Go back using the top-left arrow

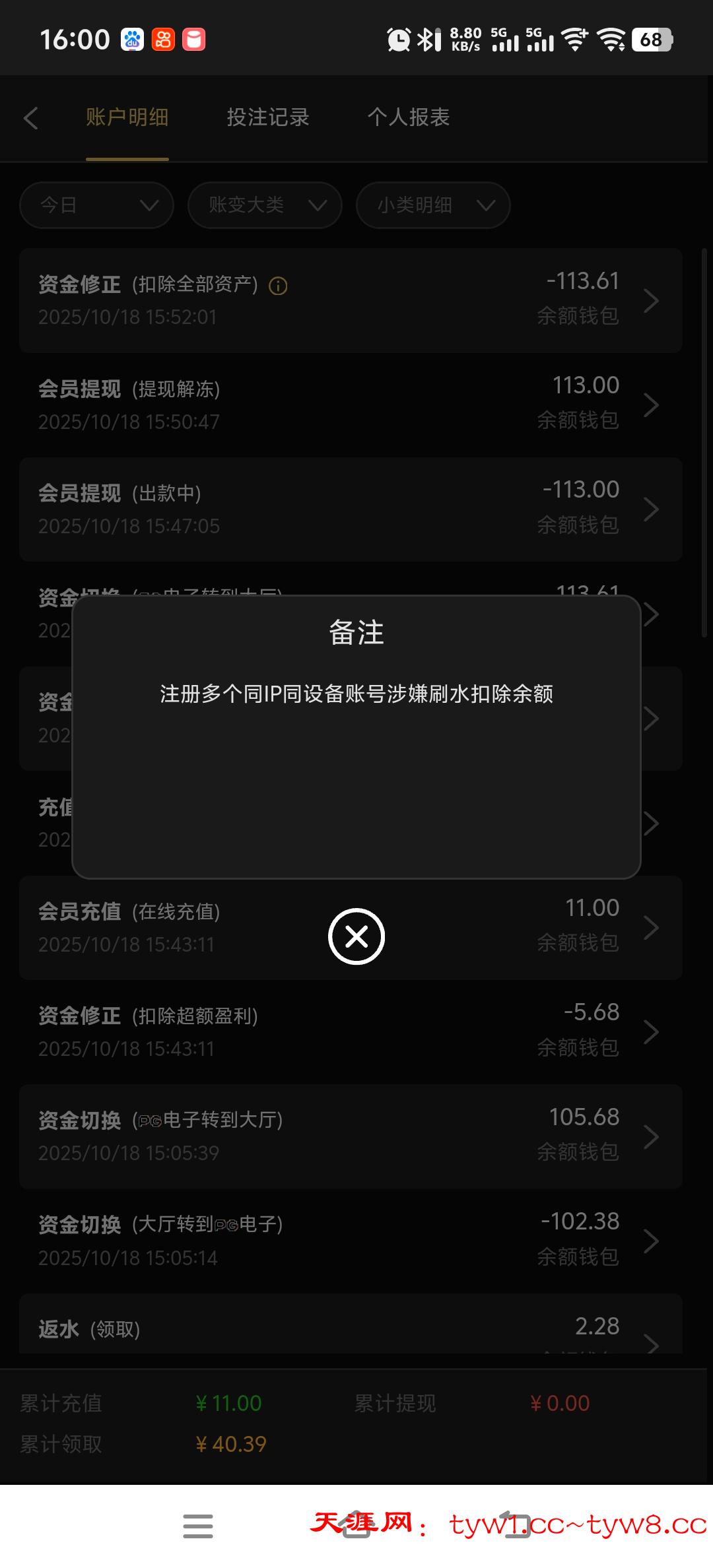(31, 118)
